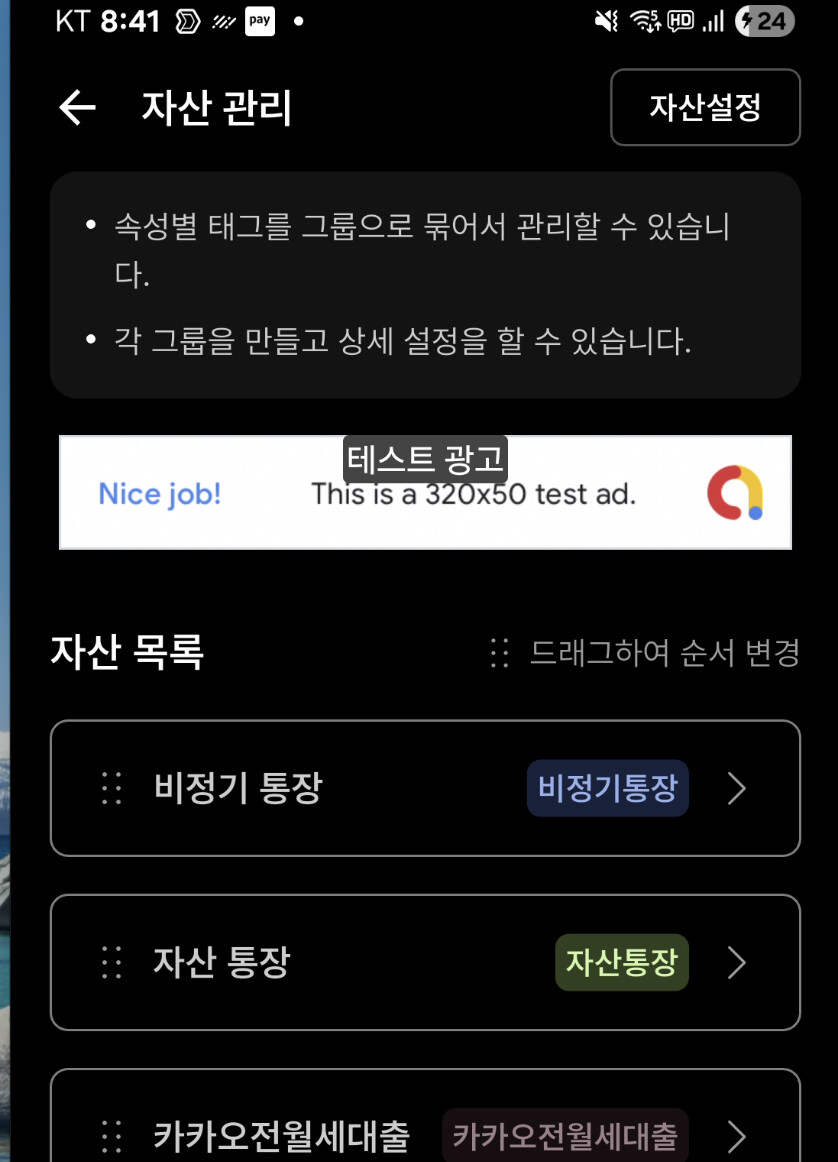Open the 자산설정 button

pyautogui.click(x=705, y=108)
